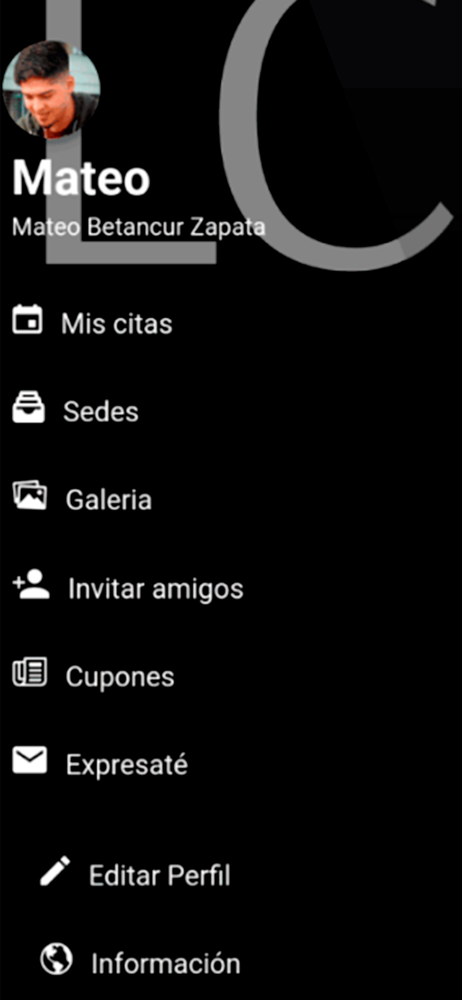
Task: Tap Mateo's profile picture
Action: pyautogui.click(x=51, y=89)
